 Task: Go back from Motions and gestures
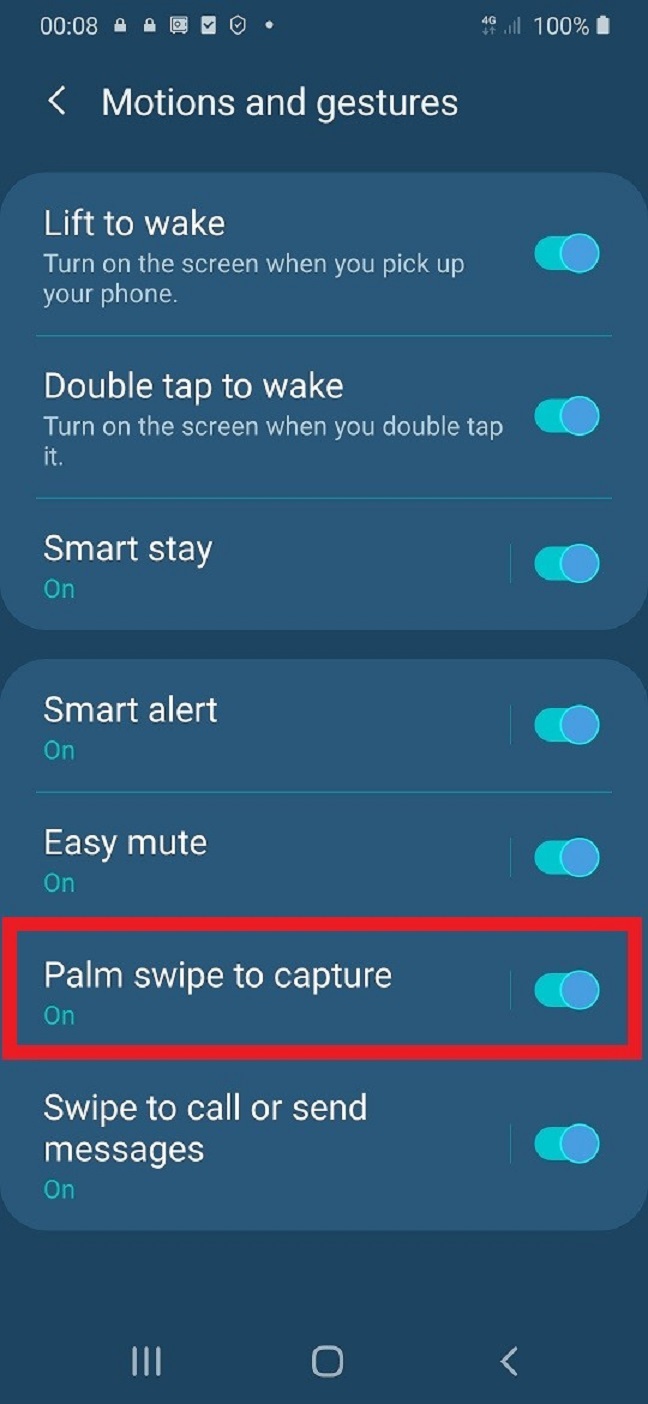point(58,101)
